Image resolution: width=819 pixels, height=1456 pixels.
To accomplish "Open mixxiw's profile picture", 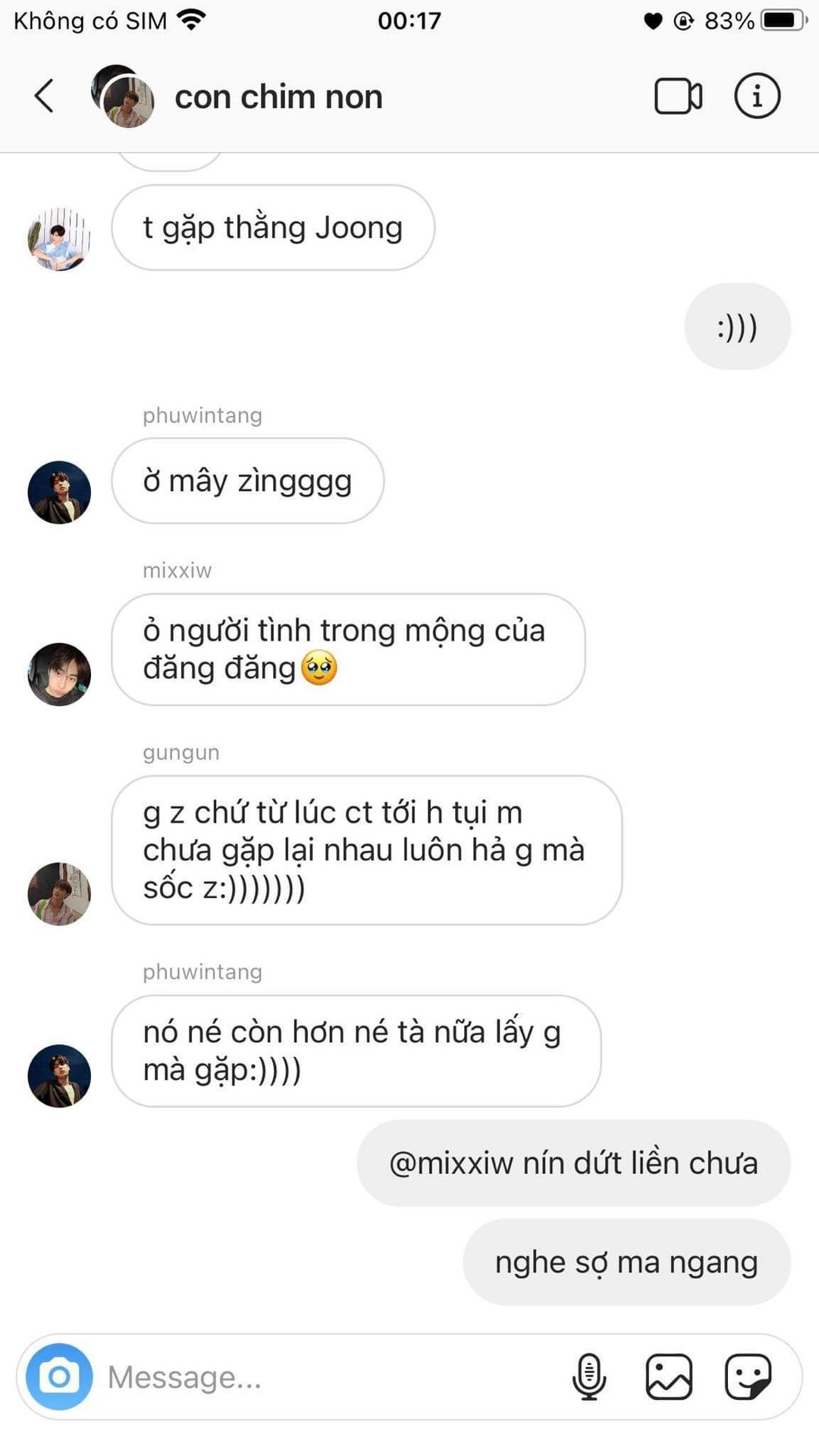I will [59, 674].
